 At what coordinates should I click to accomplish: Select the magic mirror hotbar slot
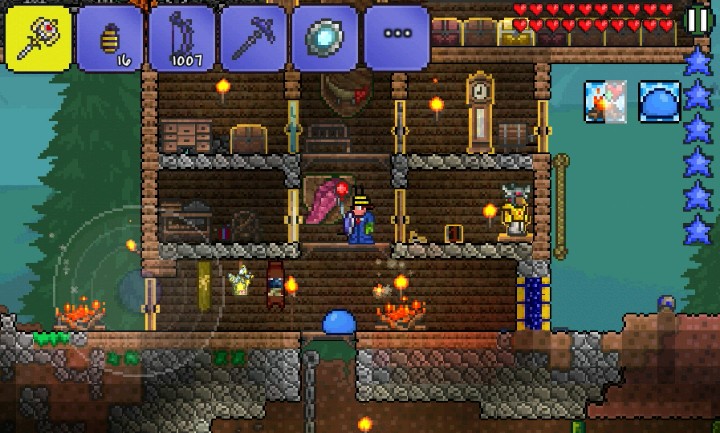coord(325,38)
